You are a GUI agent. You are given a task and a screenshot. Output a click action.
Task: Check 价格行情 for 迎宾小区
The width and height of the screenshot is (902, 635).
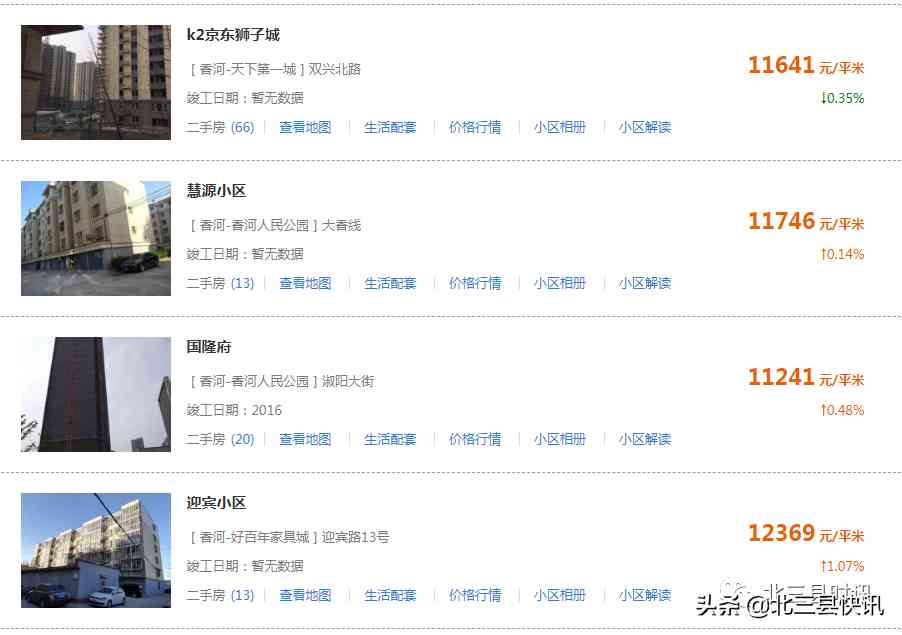(x=475, y=595)
